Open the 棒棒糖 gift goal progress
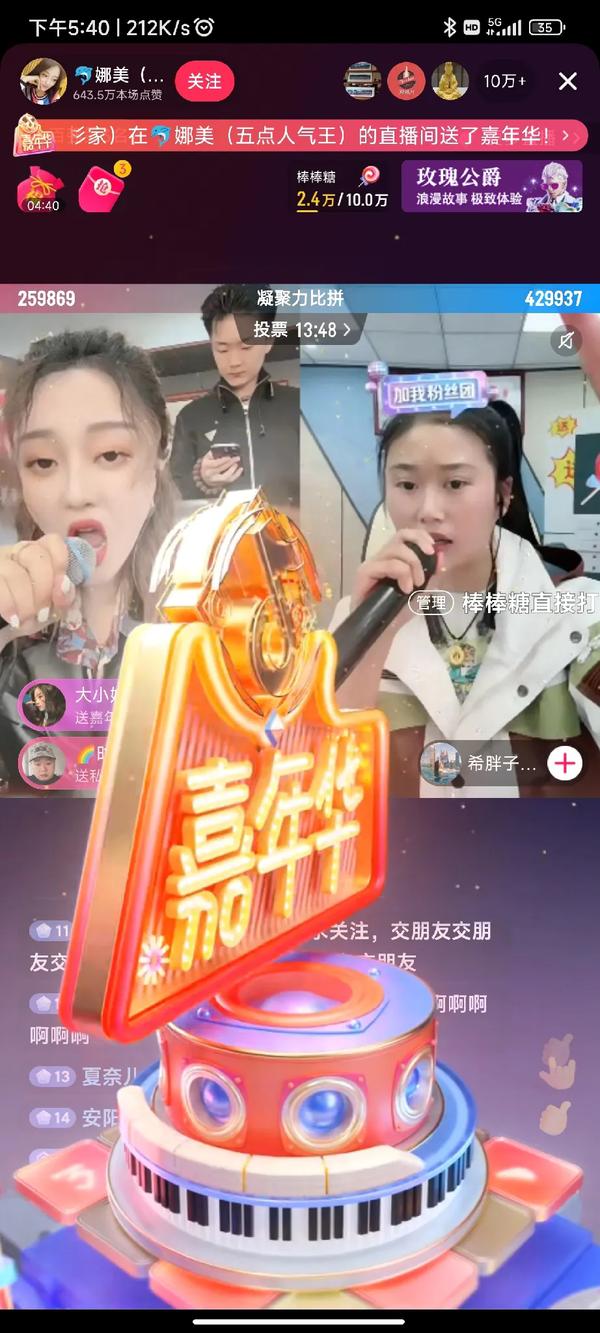The width and height of the screenshot is (600, 1333). point(340,187)
